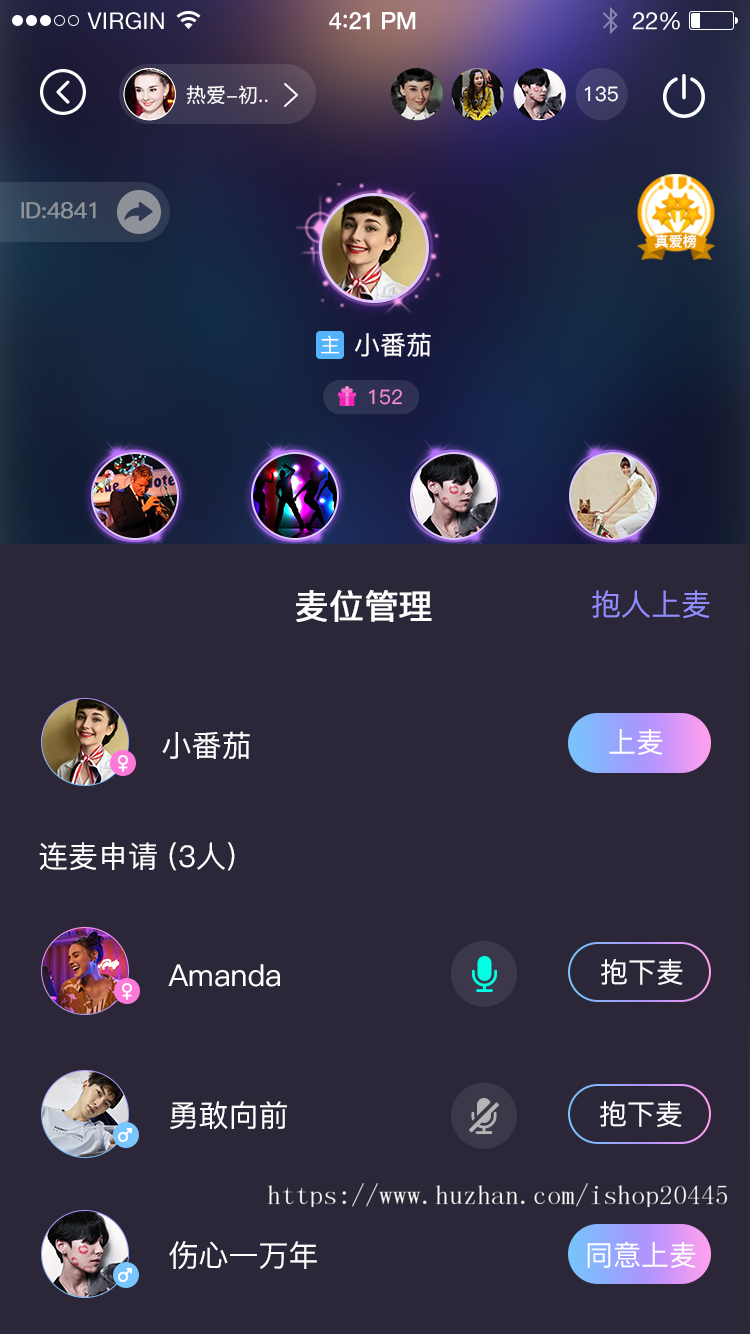Select the trumpet player mic seat

[135, 496]
